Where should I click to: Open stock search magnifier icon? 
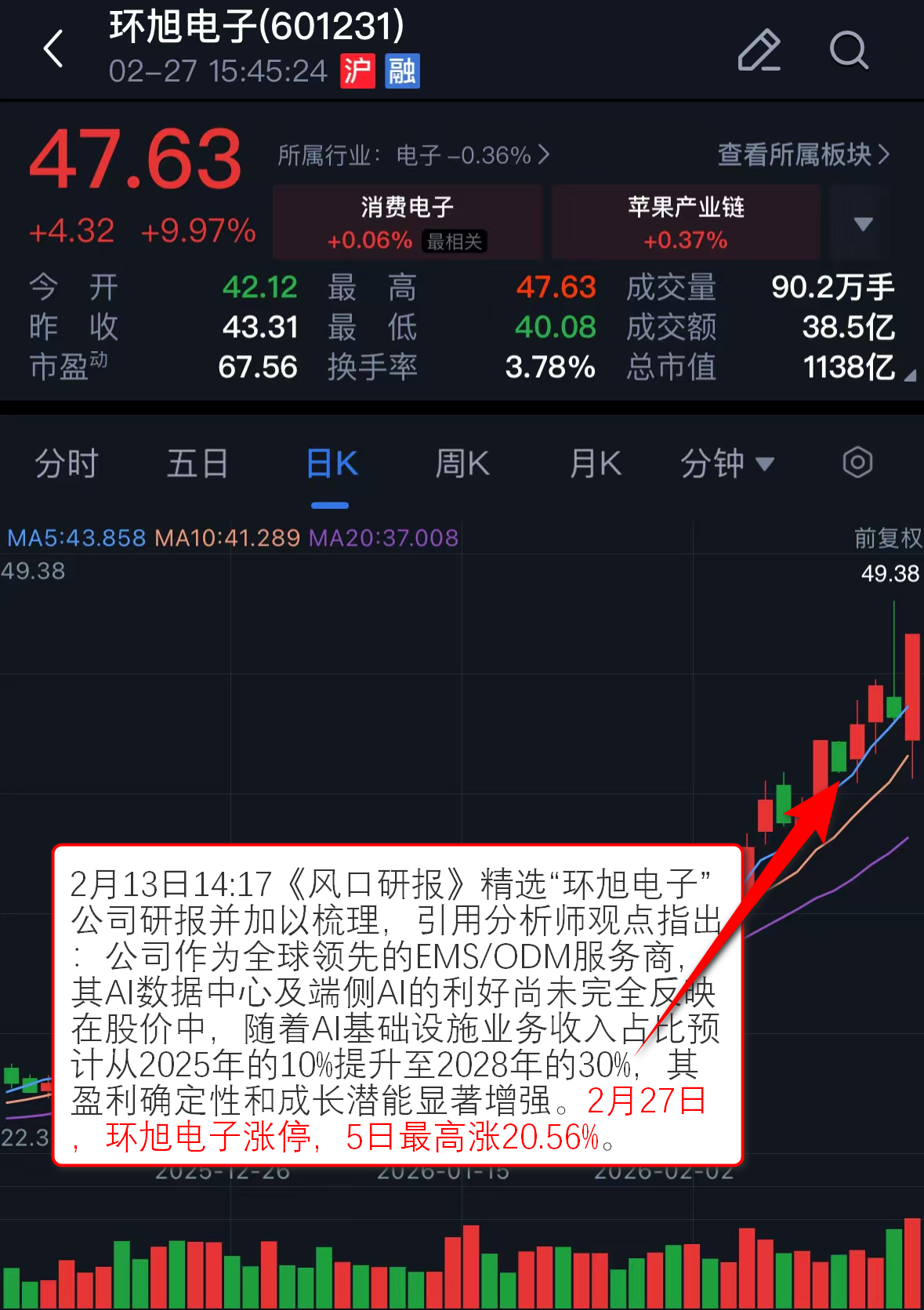(x=848, y=51)
